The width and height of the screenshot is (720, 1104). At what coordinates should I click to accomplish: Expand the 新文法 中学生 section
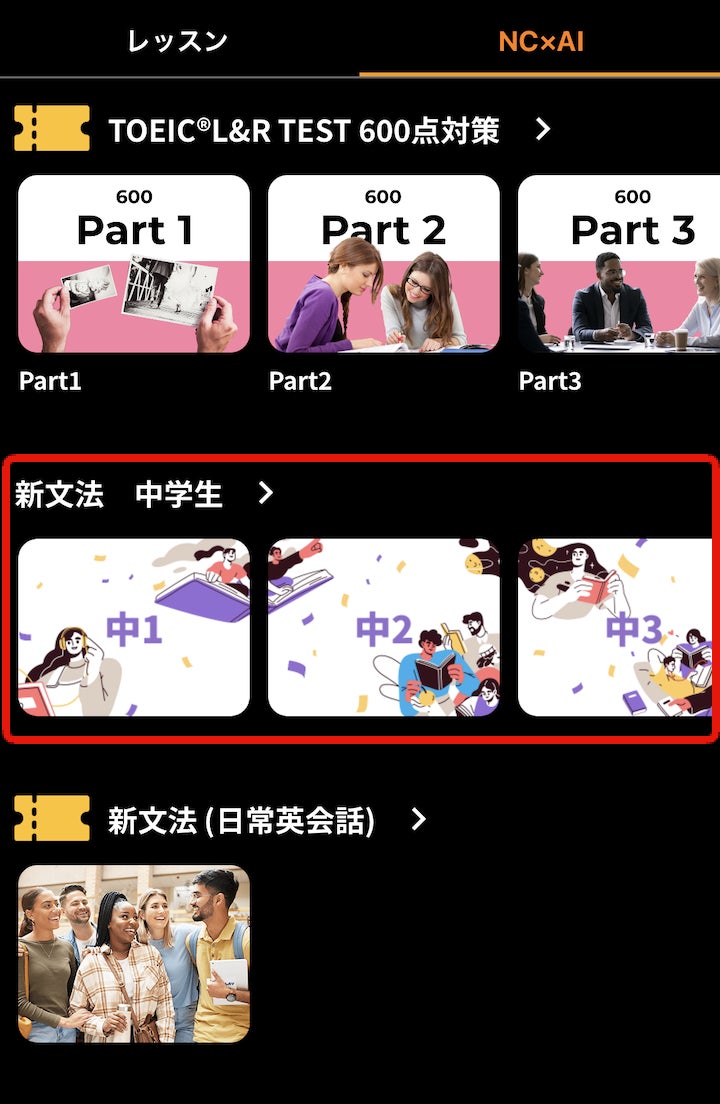point(143,494)
